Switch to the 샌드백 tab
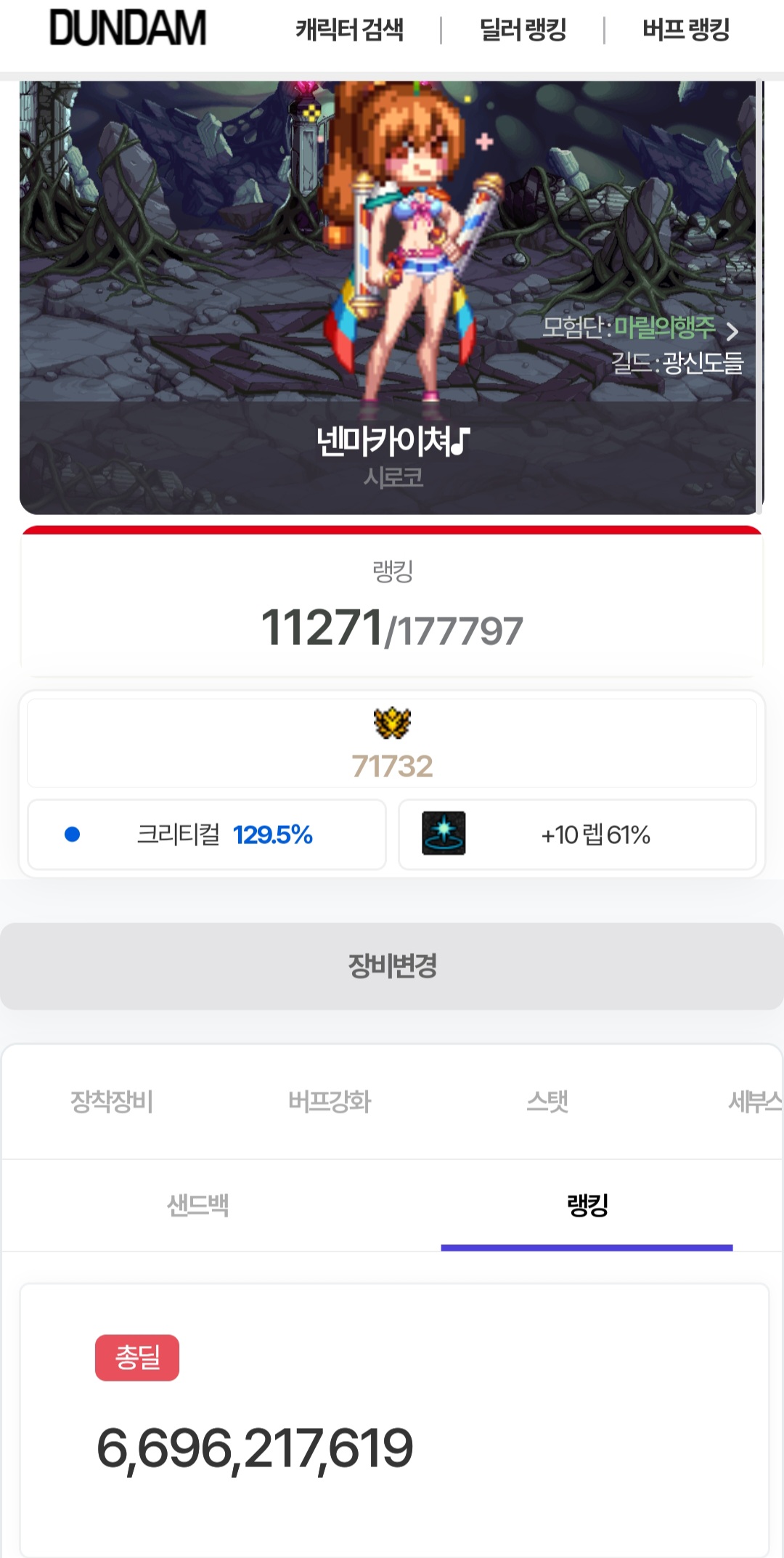This screenshot has width=784, height=1558. point(197,1205)
